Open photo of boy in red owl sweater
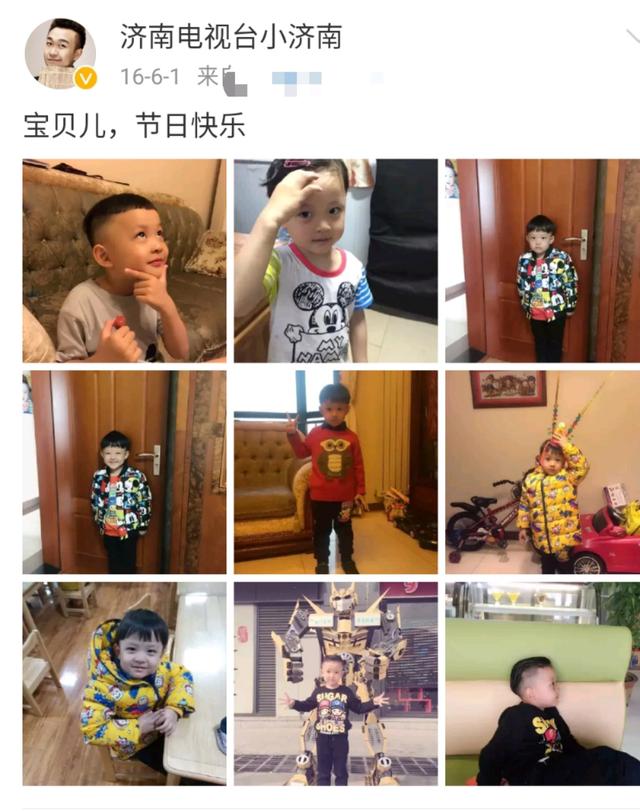 pyautogui.click(x=335, y=472)
